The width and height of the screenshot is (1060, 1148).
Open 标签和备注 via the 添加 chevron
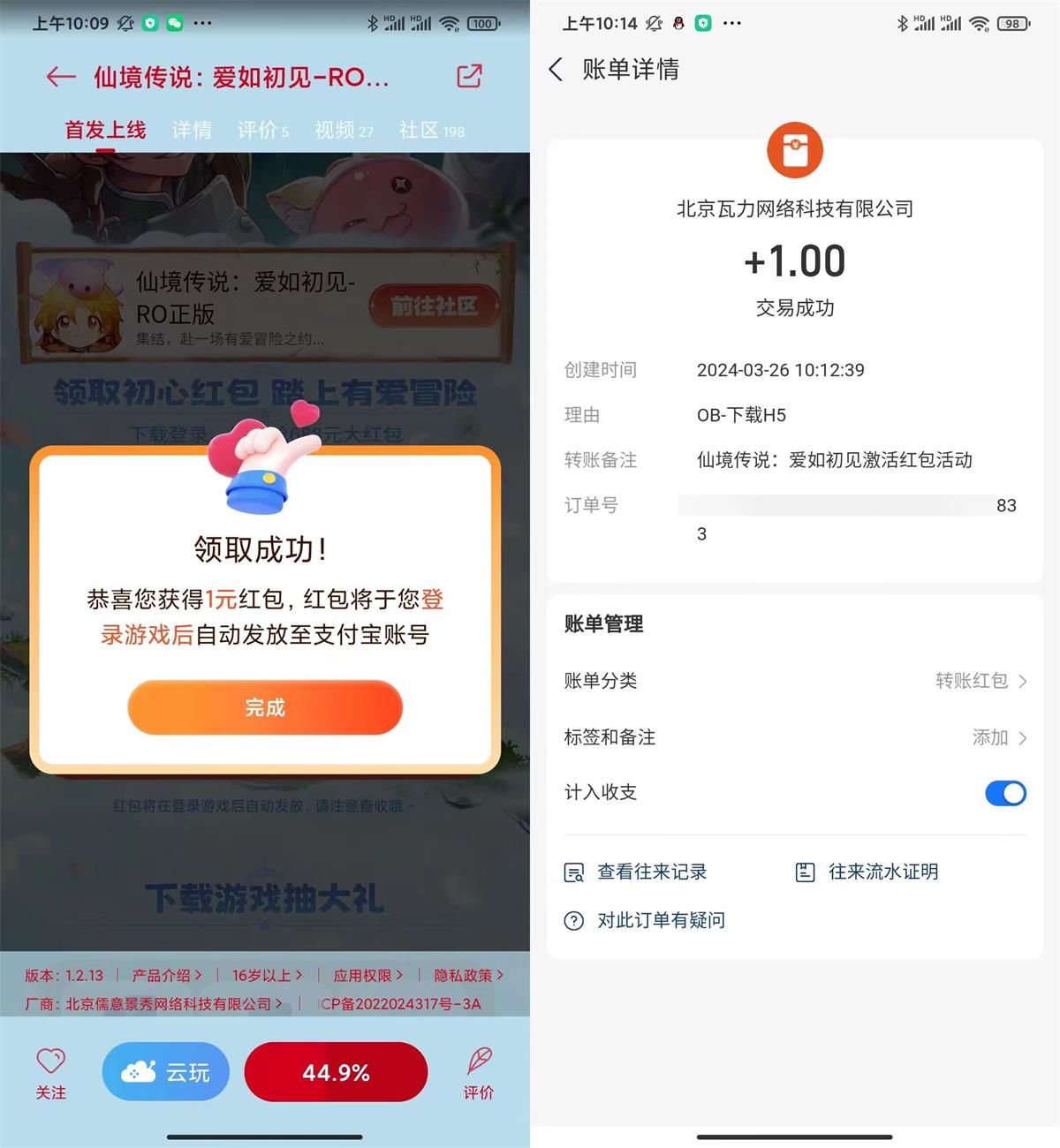[1024, 738]
